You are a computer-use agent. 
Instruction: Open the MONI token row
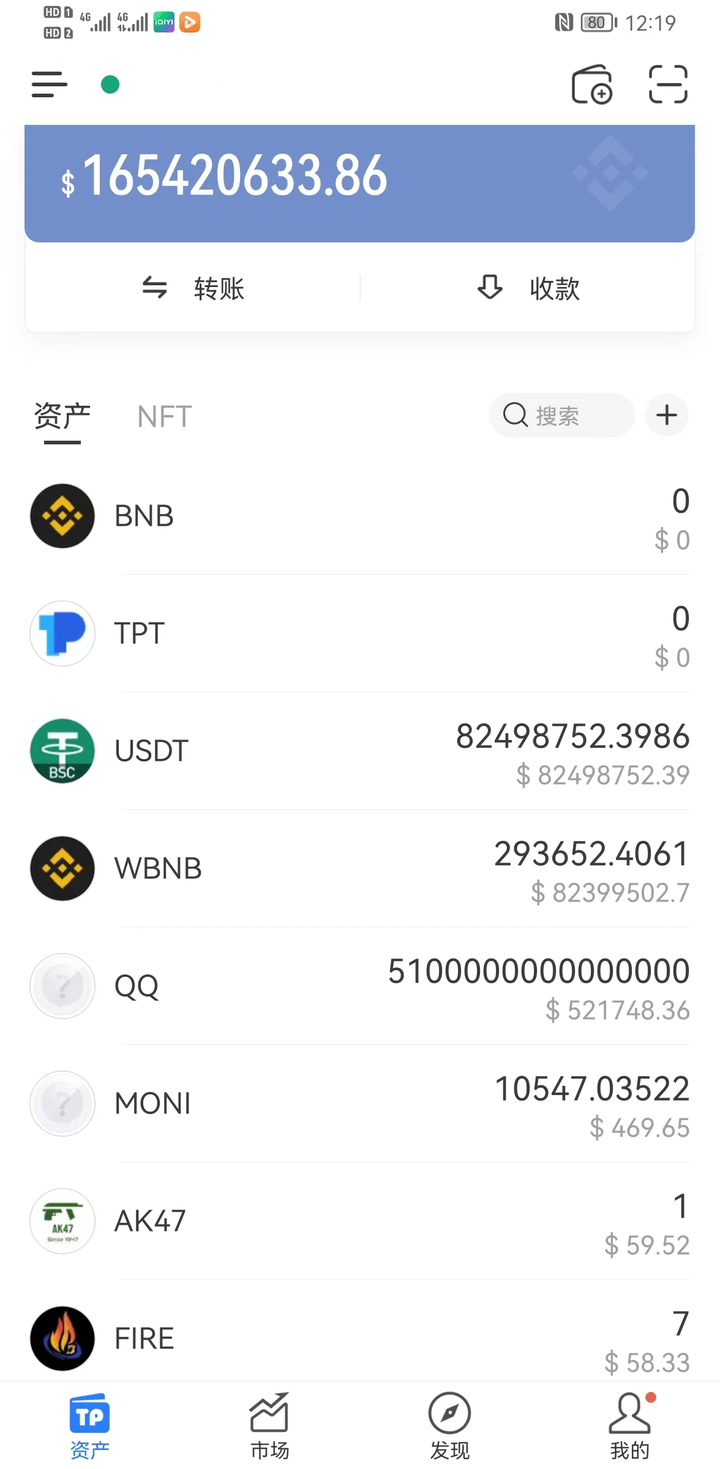click(360, 1104)
